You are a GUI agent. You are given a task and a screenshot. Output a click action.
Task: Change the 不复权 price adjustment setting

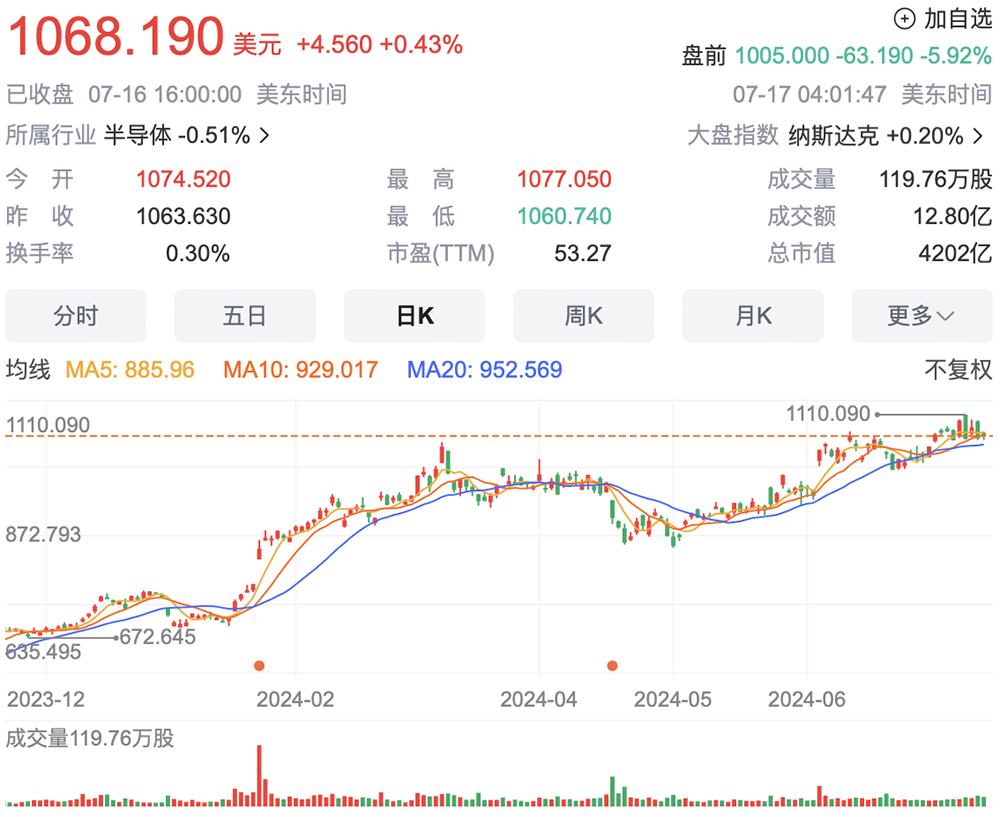tap(958, 370)
